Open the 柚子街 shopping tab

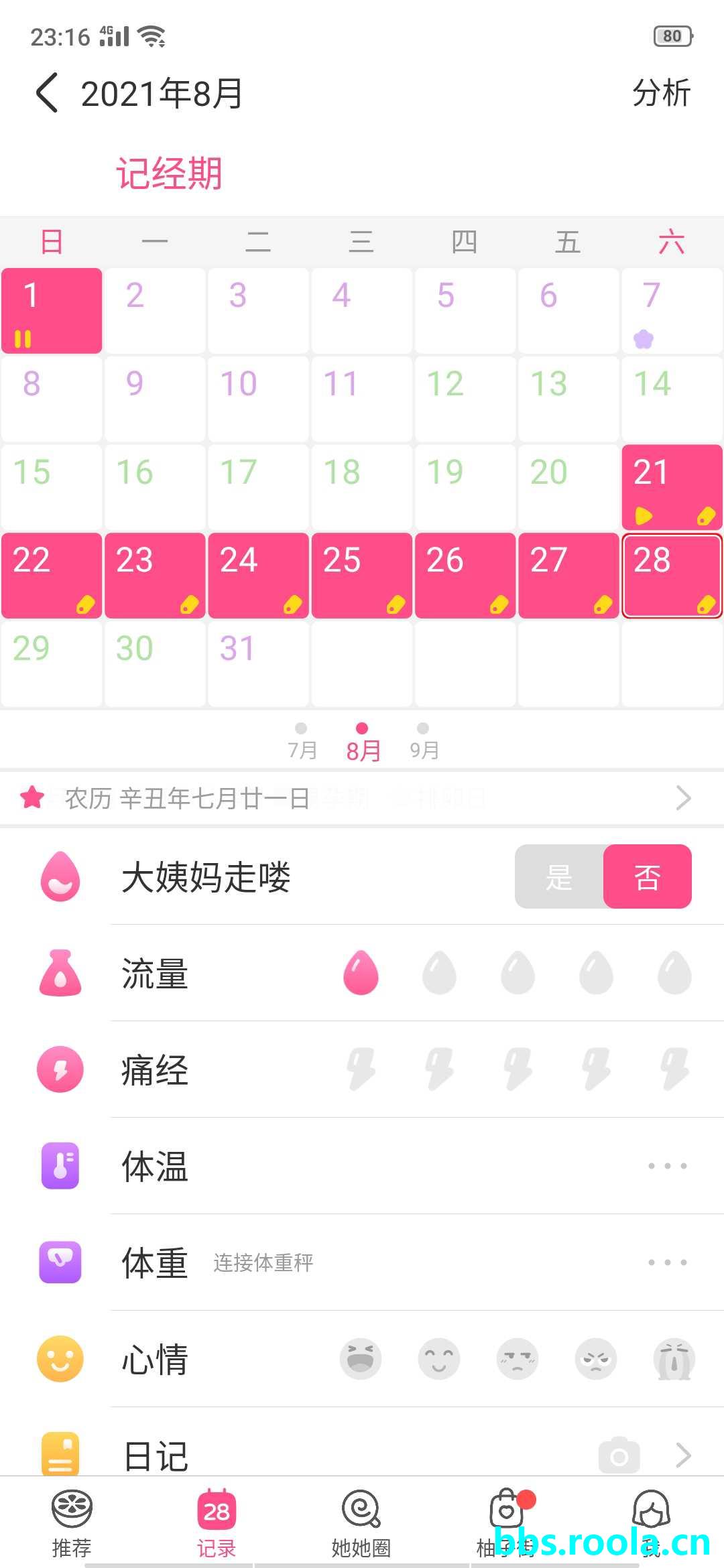[x=506, y=1522]
